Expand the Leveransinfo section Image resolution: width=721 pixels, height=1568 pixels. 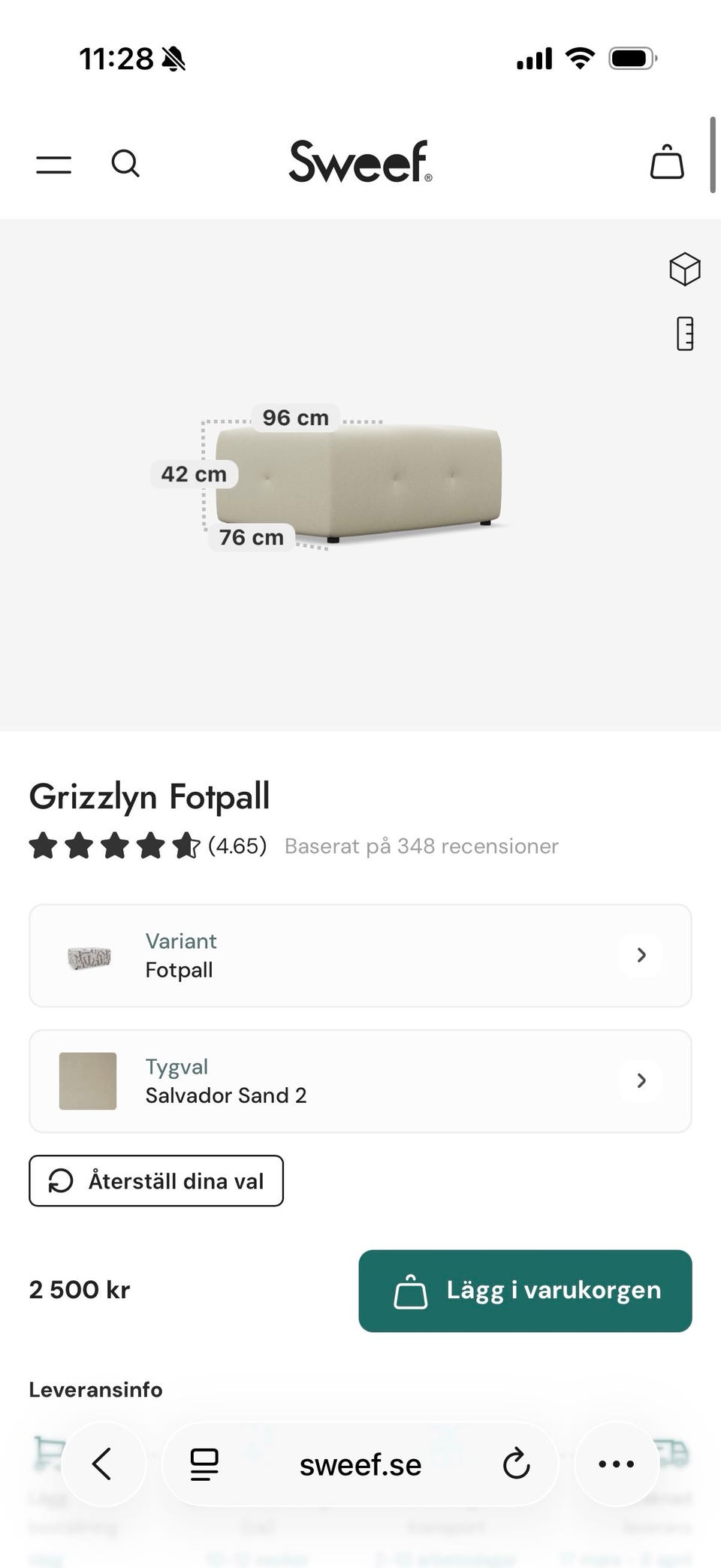95,1389
